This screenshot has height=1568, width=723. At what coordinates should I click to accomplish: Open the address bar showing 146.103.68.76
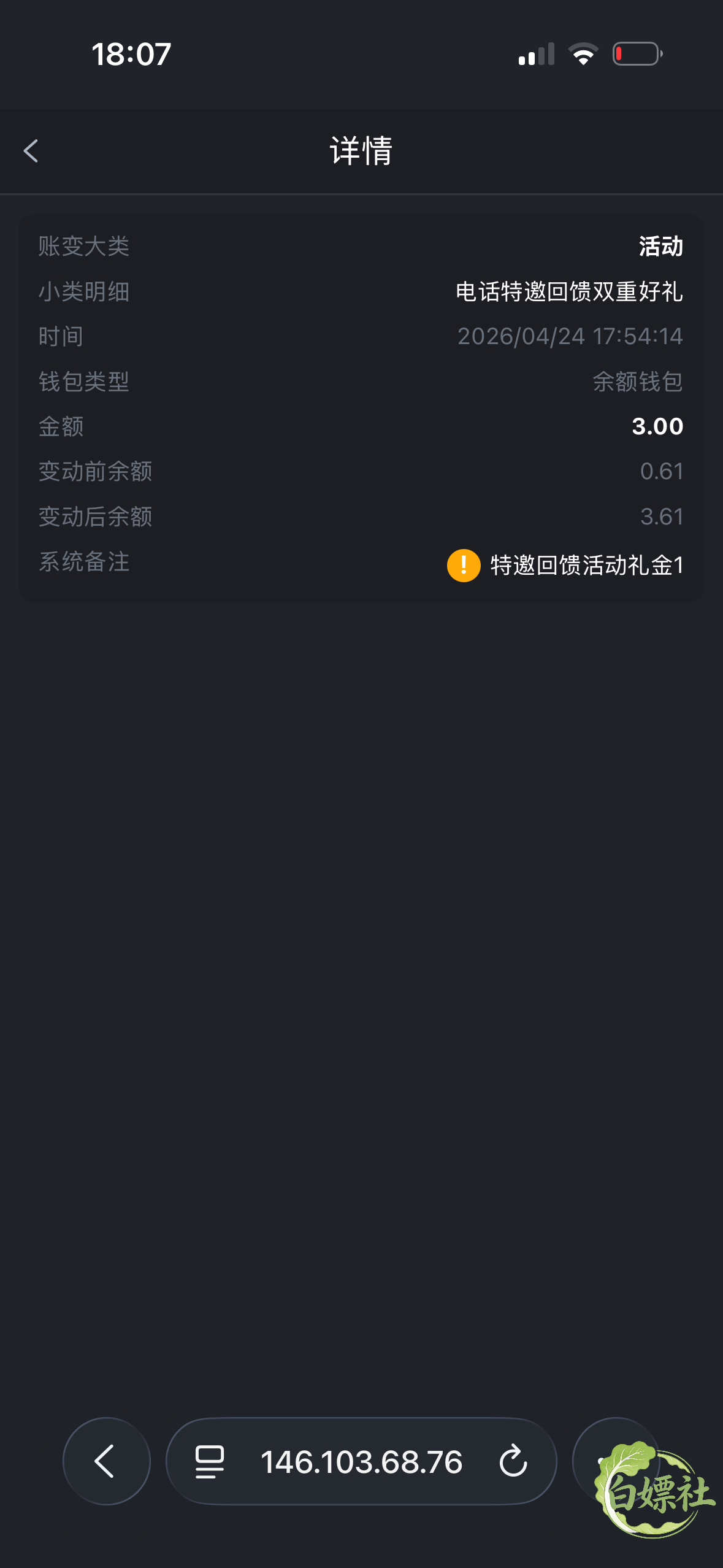coord(361,1461)
